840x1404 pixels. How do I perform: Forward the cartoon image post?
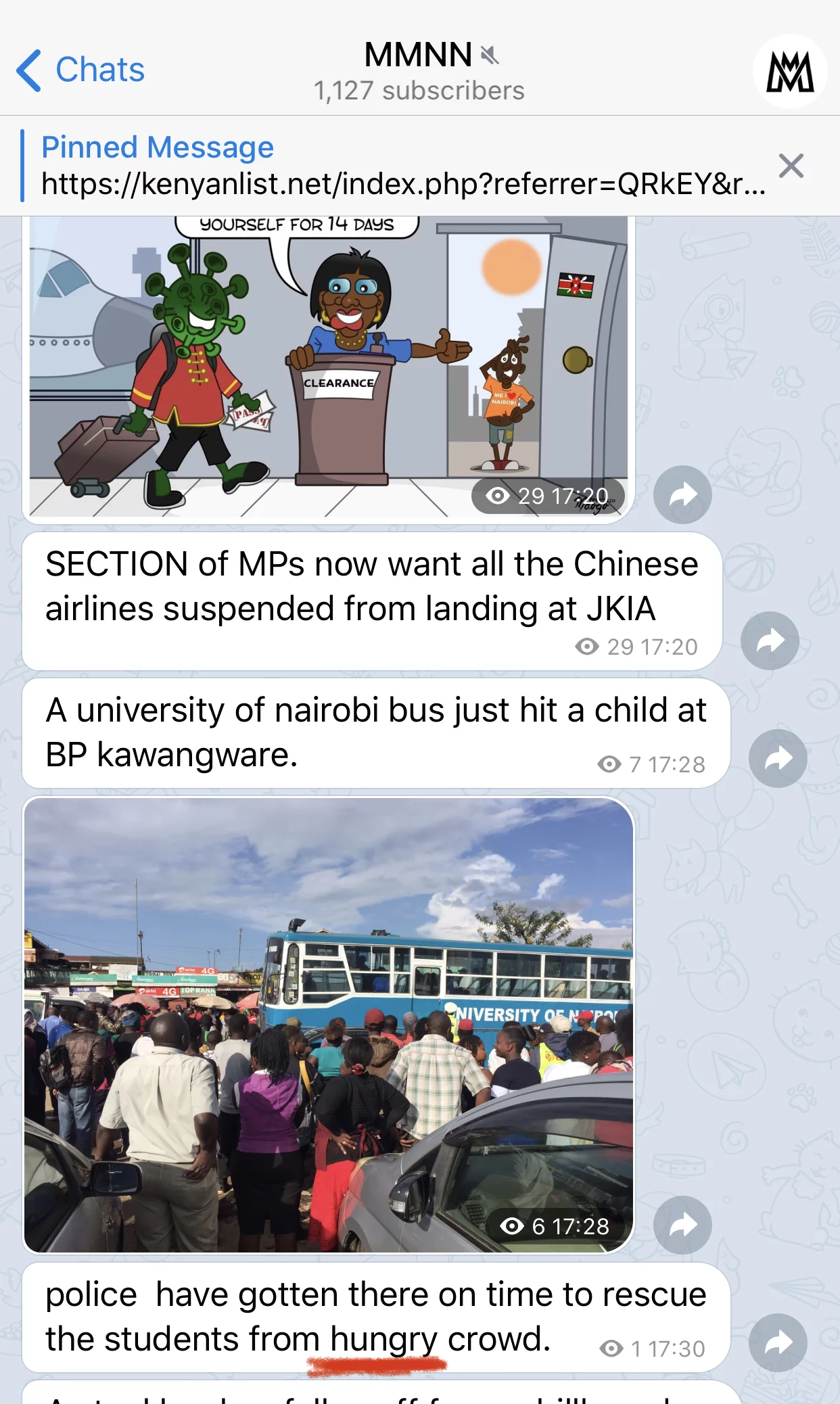pos(682,494)
